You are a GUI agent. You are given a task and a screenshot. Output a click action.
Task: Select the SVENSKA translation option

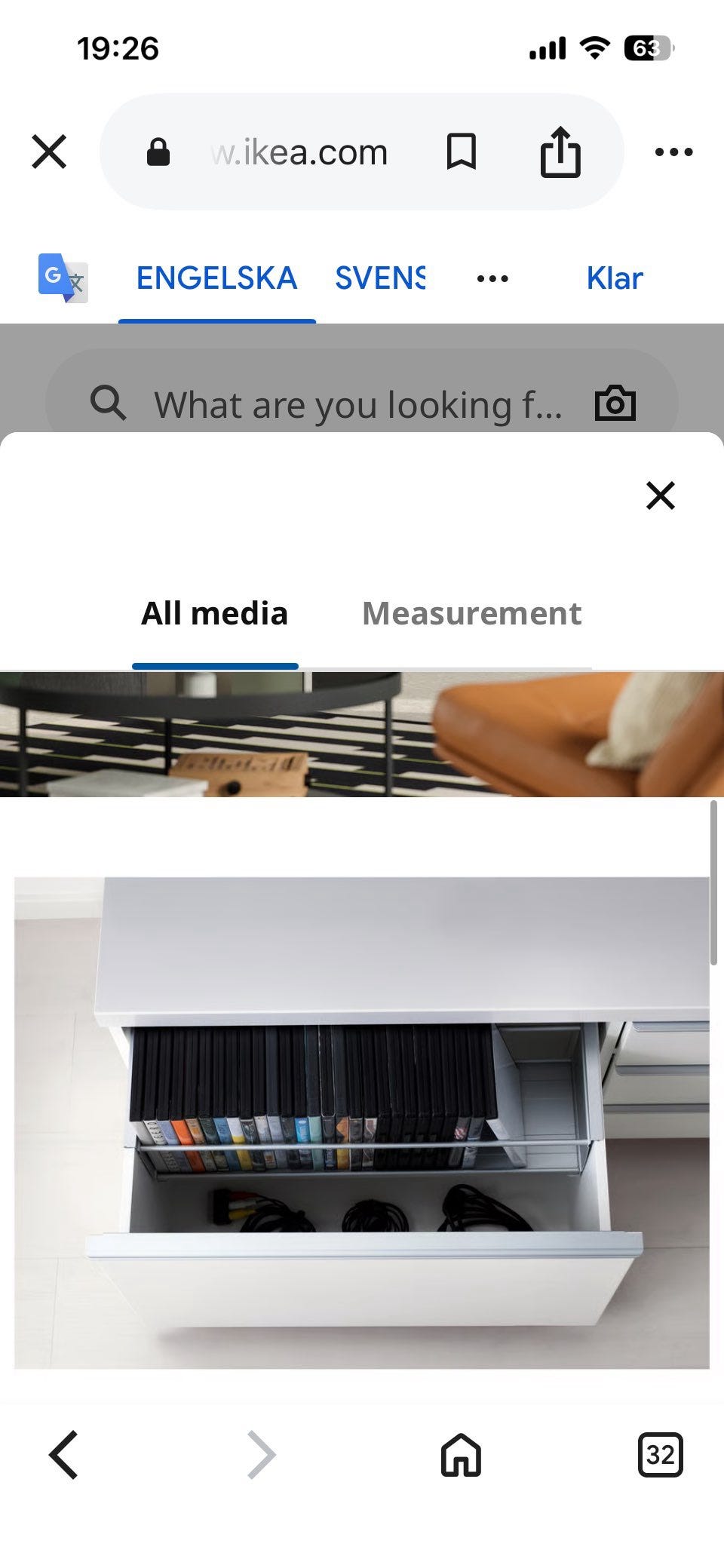(380, 278)
